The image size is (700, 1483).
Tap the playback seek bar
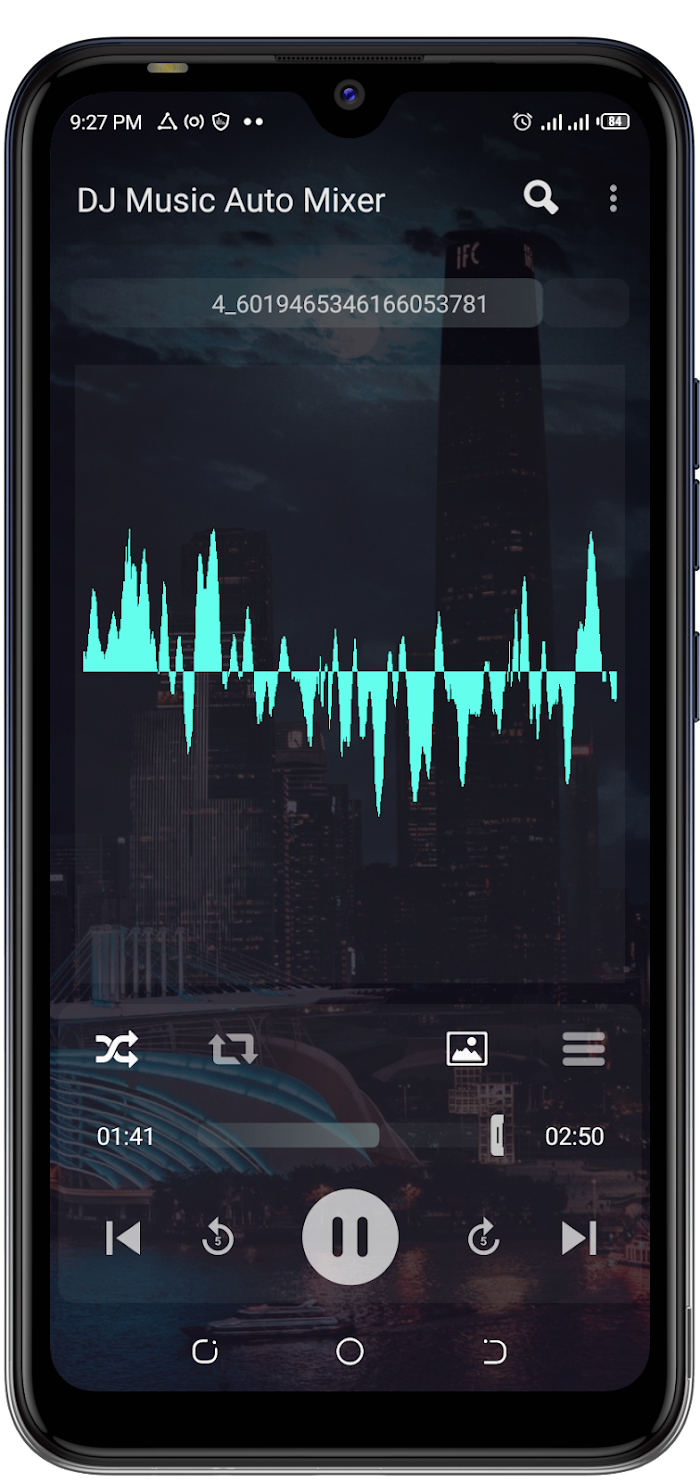(350, 1136)
